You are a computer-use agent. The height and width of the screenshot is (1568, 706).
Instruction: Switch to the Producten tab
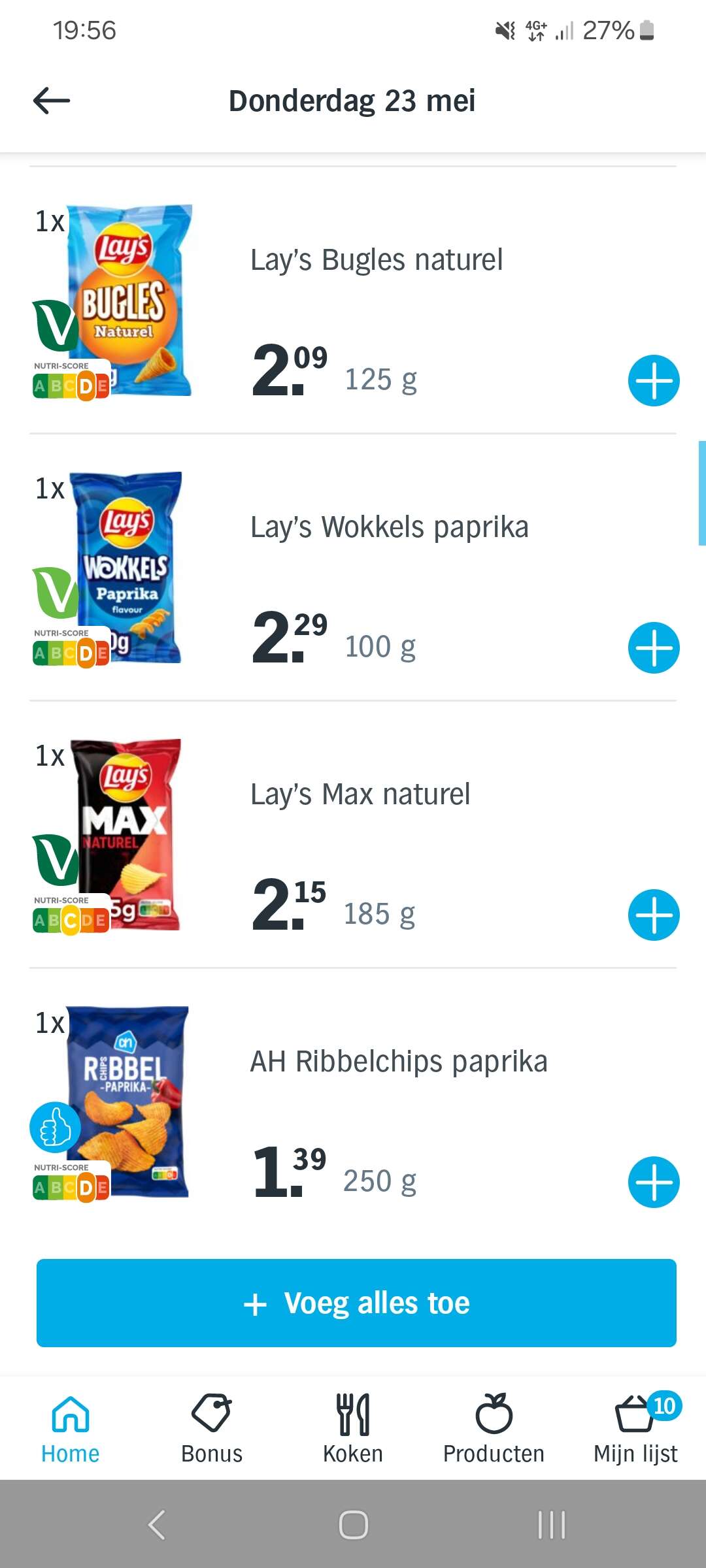point(494,1428)
